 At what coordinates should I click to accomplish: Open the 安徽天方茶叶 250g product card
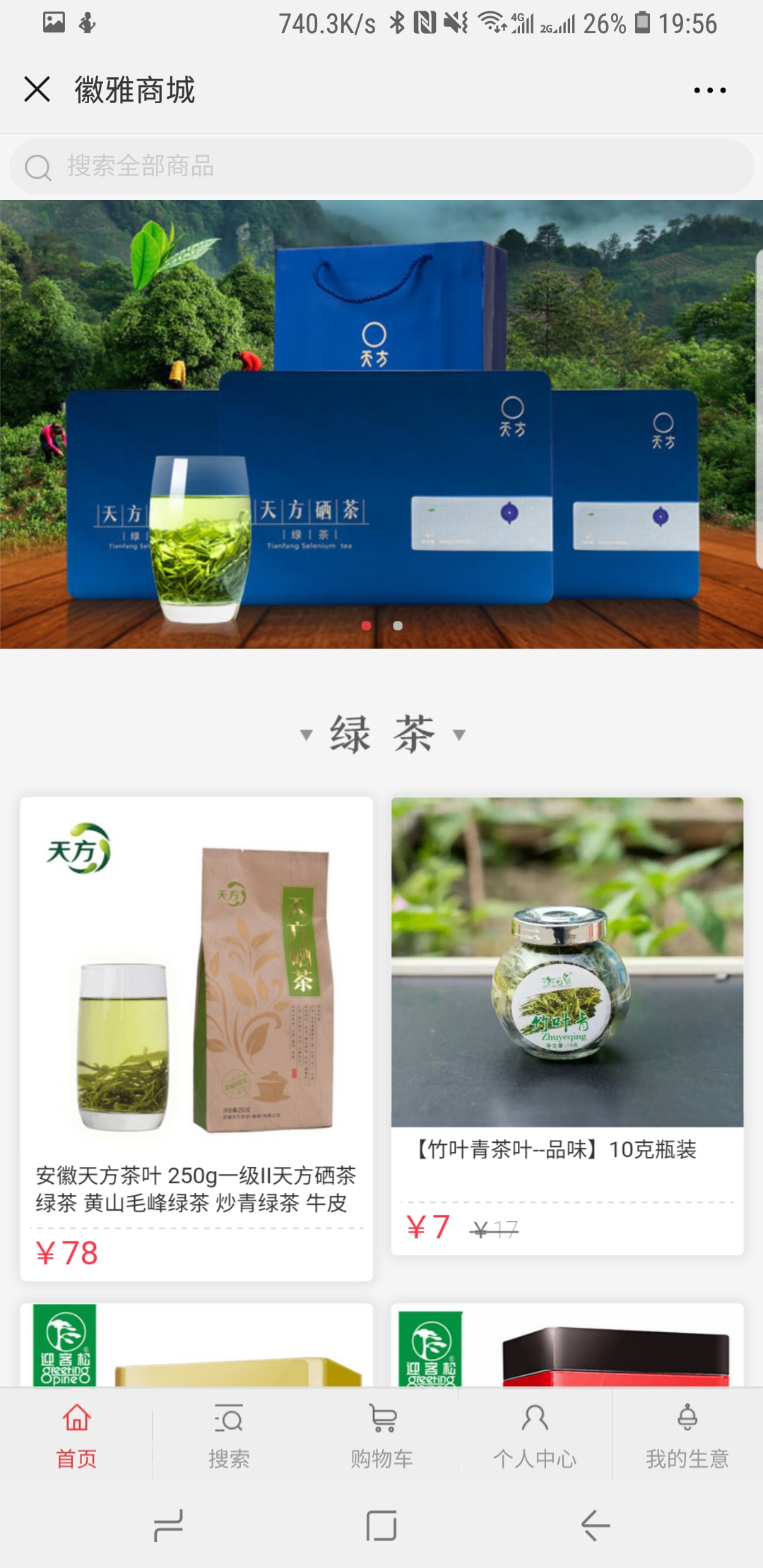[196, 1039]
